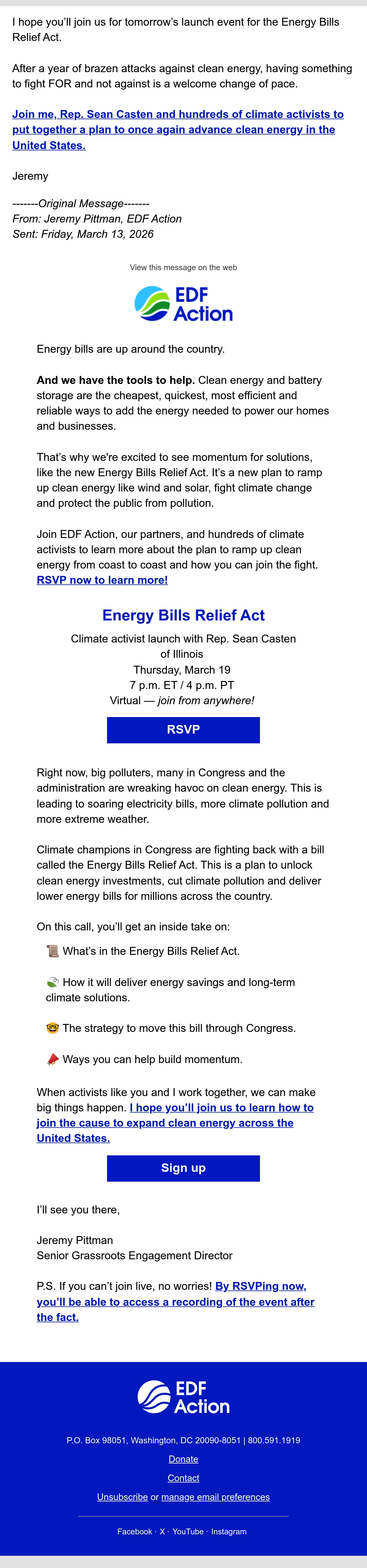The height and width of the screenshot is (1568, 367).
Task: Tap the blue RSVP button
Action: 183,730
